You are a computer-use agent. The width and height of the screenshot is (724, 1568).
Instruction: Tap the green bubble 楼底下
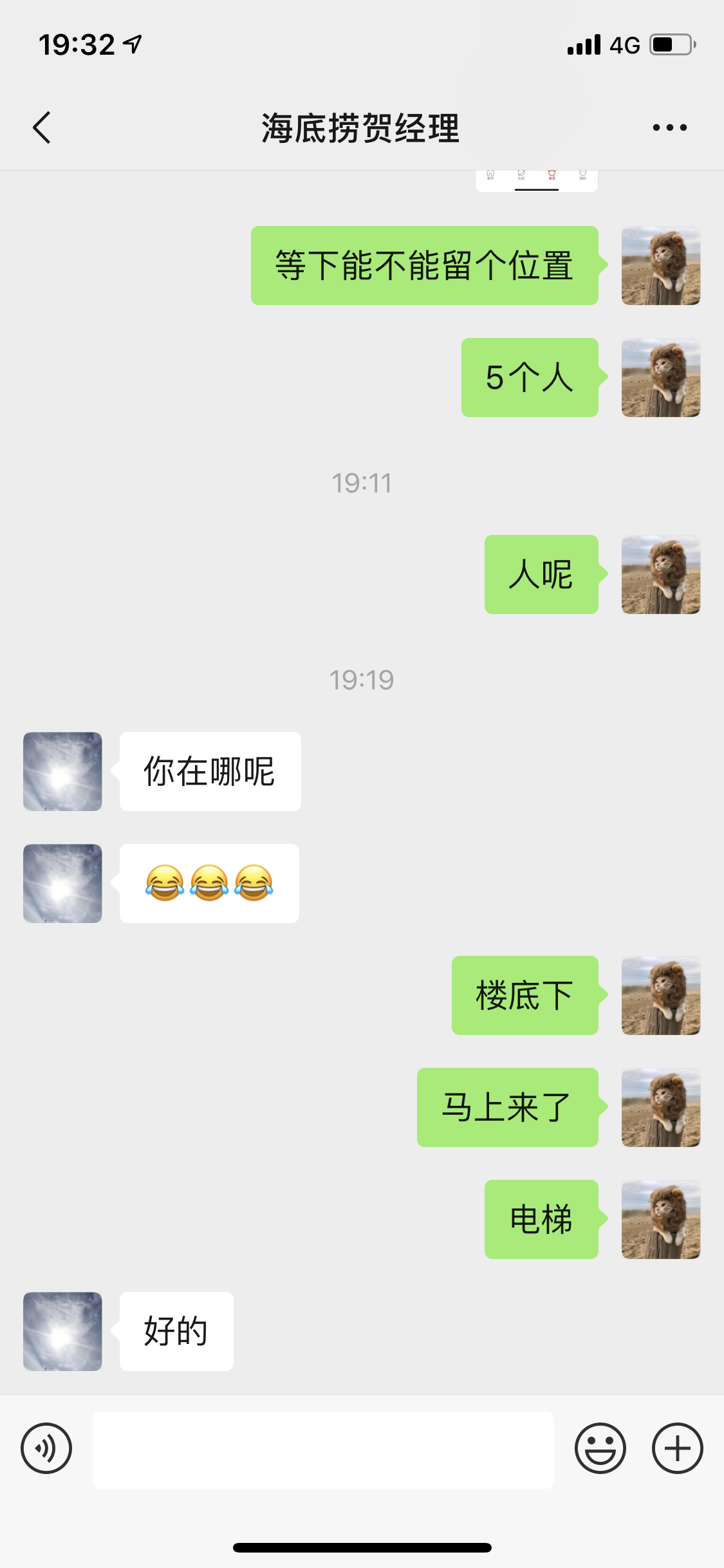click(525, 994)
